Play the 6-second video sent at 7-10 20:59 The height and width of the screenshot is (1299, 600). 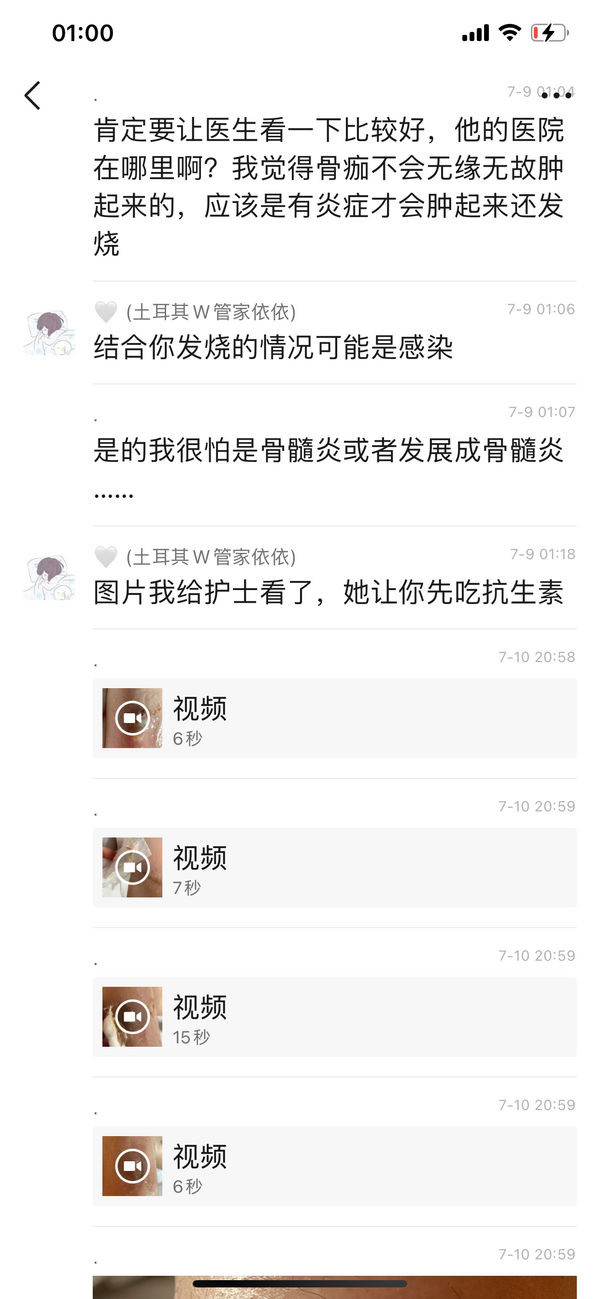[x=334, y=1166]
